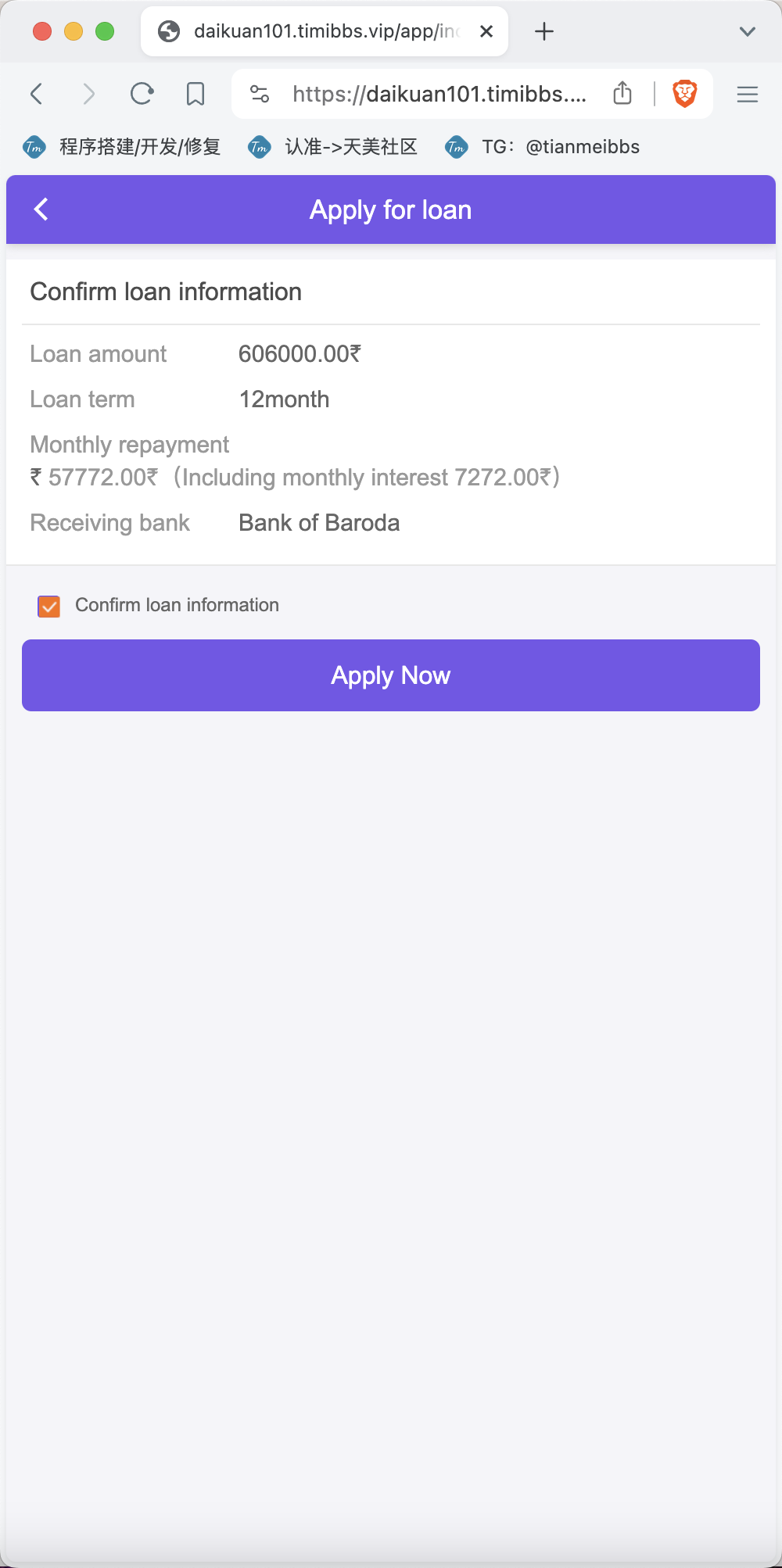The image size is (782, 1568).
Task: Uncheck the Confirm loan information checkbox
Action: tap(49, 607)
